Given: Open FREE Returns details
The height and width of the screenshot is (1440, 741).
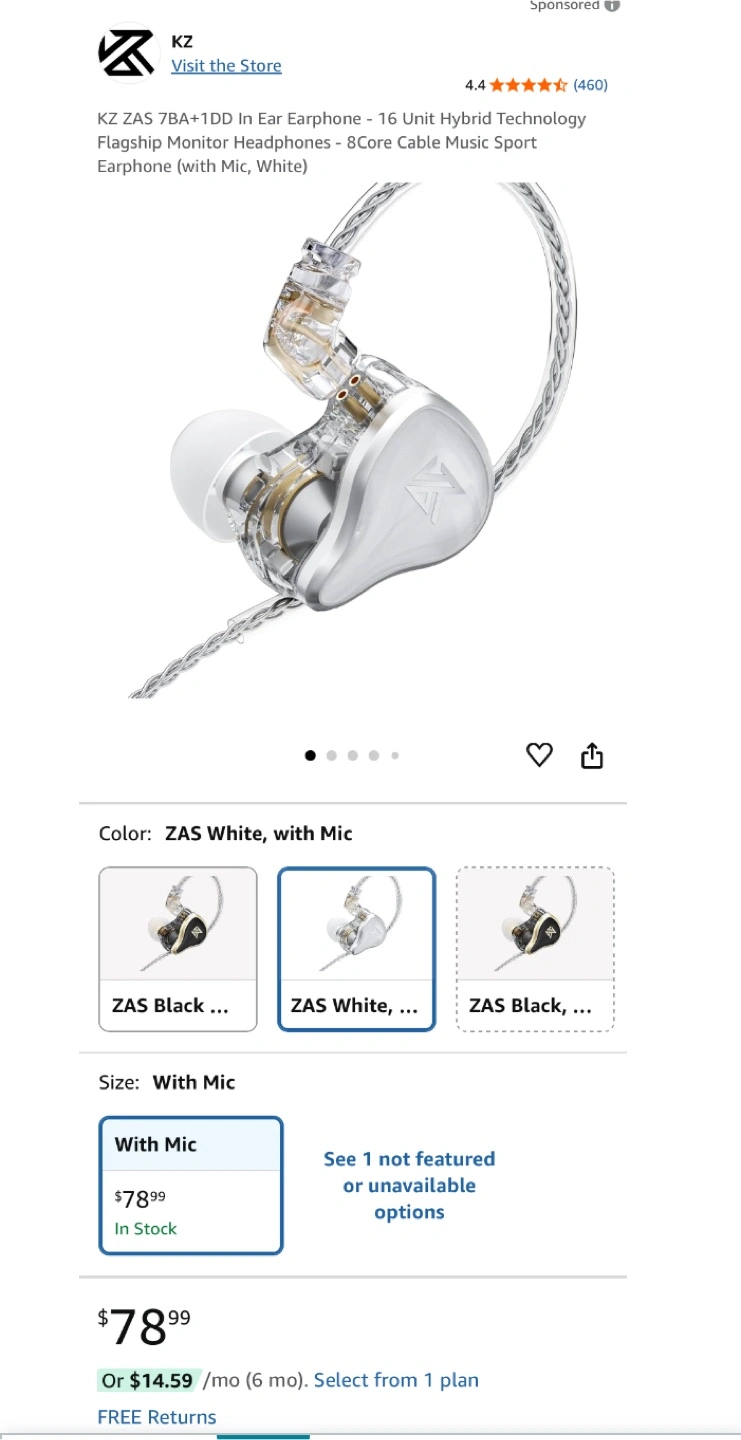Looking at the screenshot, I should point(157,1417).
